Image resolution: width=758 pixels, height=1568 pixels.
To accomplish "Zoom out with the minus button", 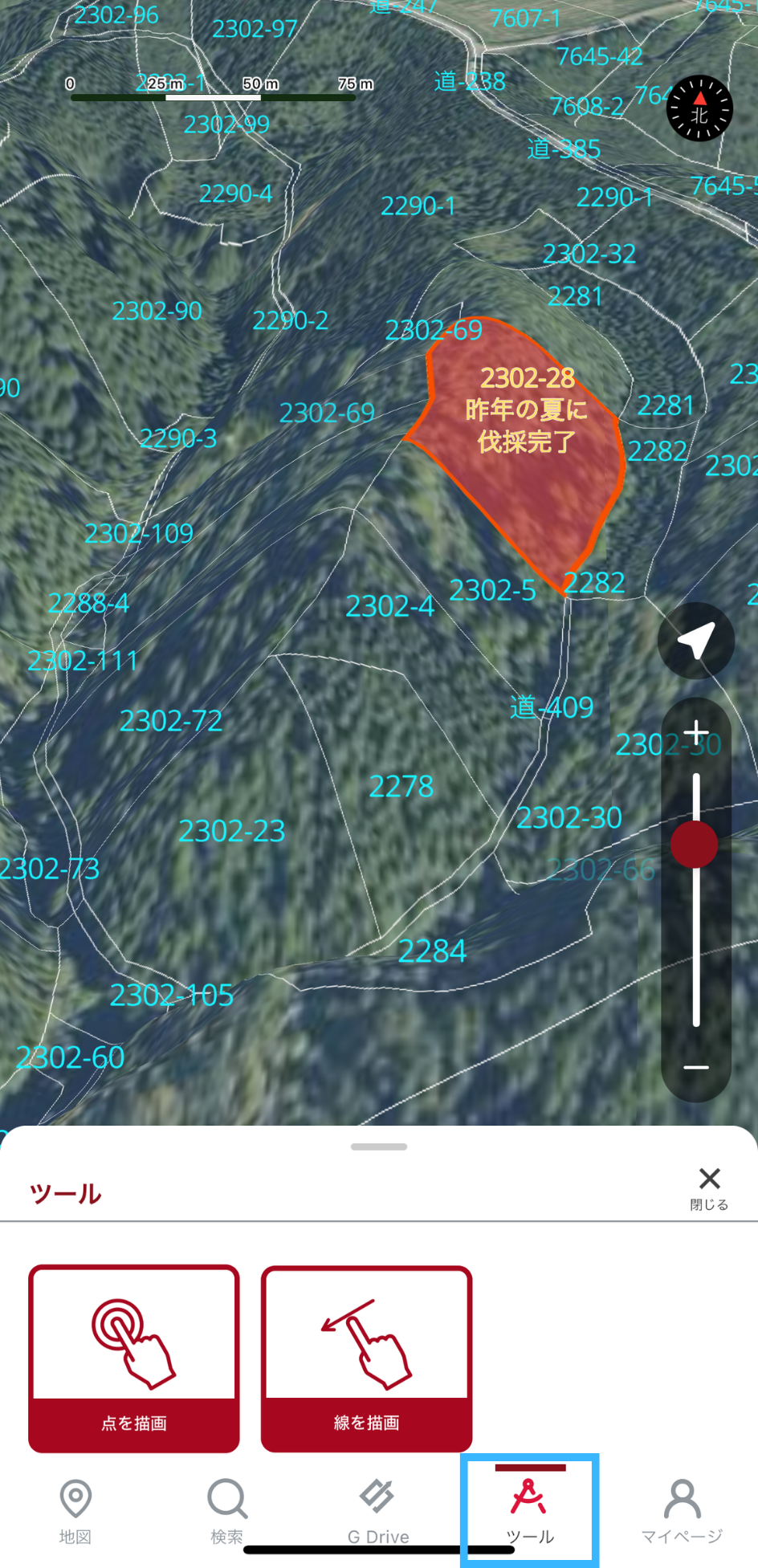I will pyautogui.click(x=696, y=1067).
